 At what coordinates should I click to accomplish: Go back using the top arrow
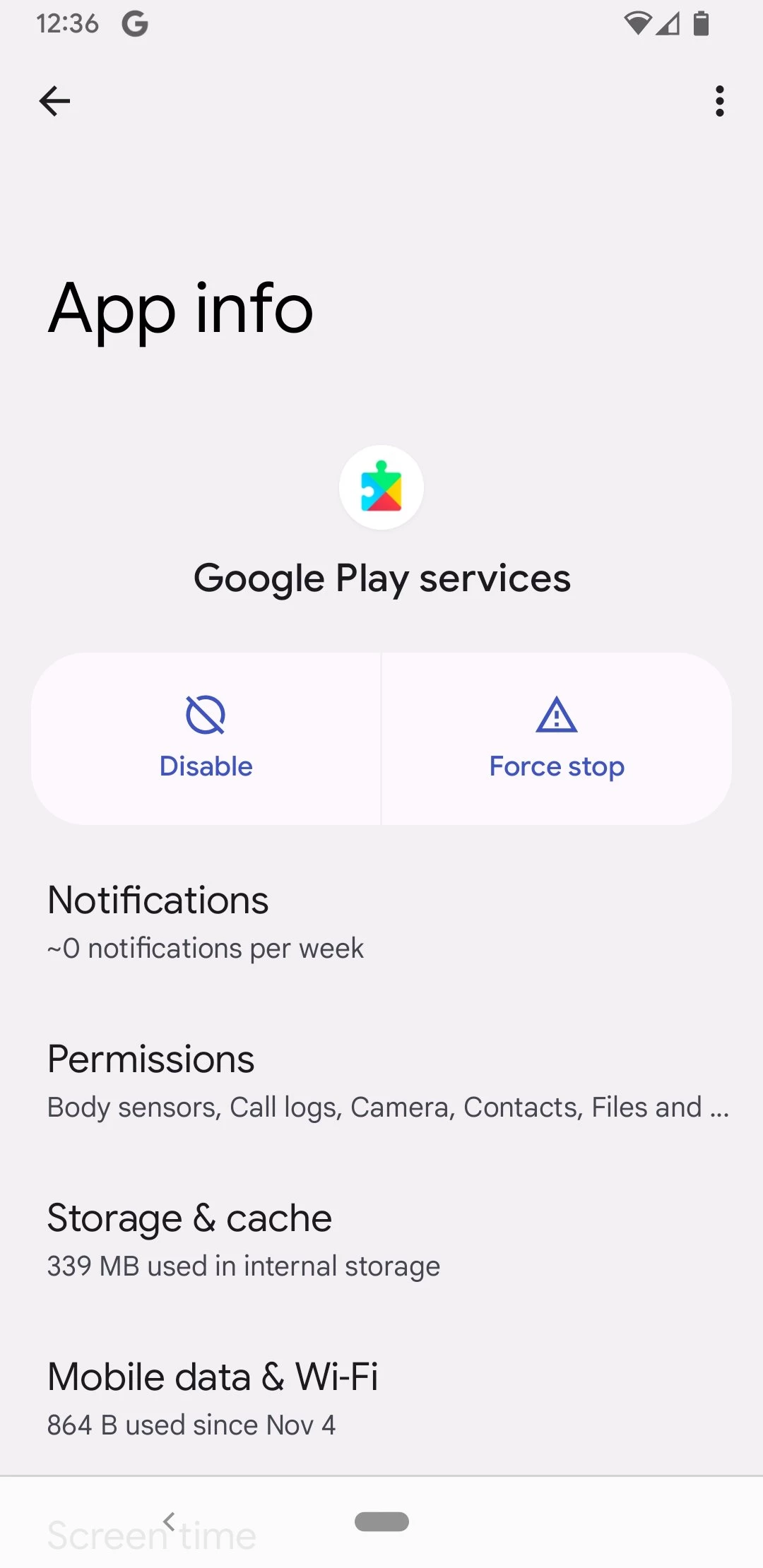click(x=54, y=101)
